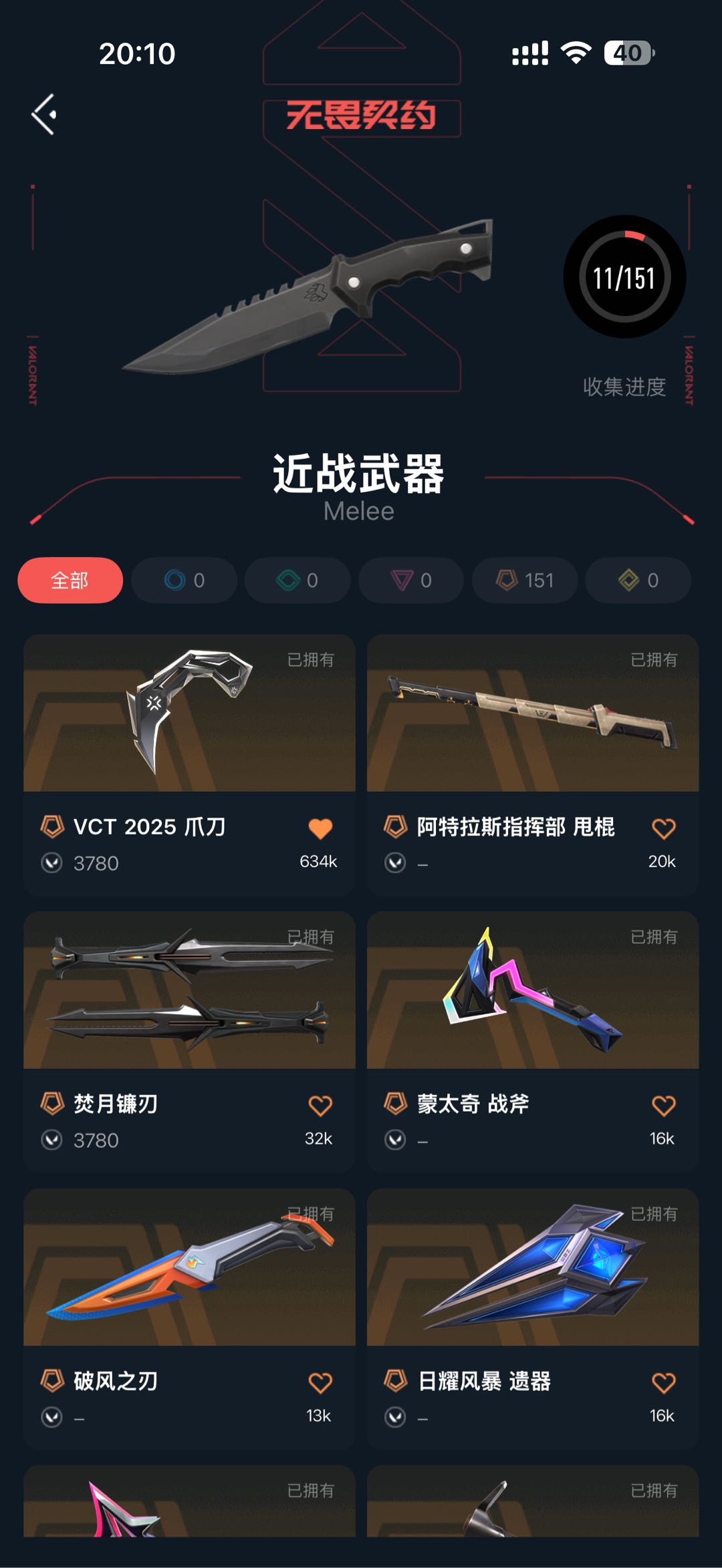The image size is (722, 1568).
Task: Open the 破风之刃 card
Action: (189, 1319)
